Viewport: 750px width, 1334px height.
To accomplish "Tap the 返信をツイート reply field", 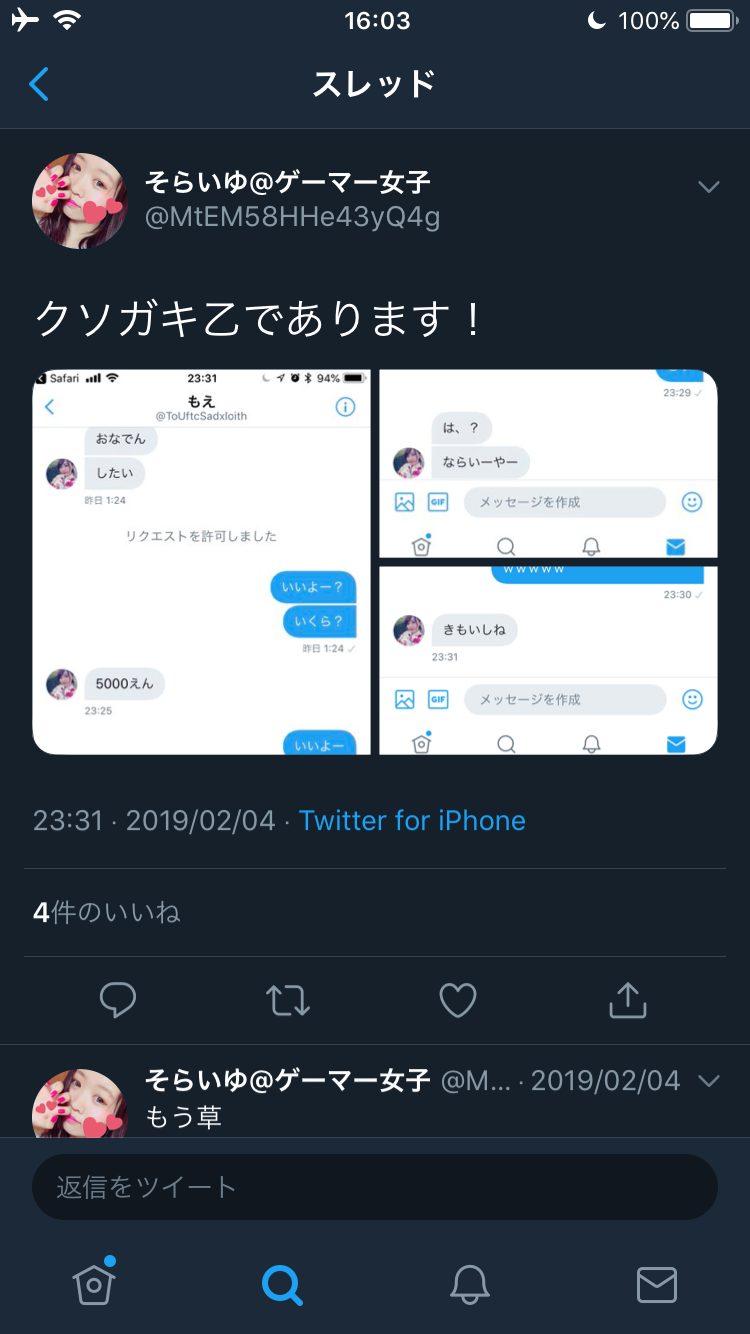I will pos(375,1187).
